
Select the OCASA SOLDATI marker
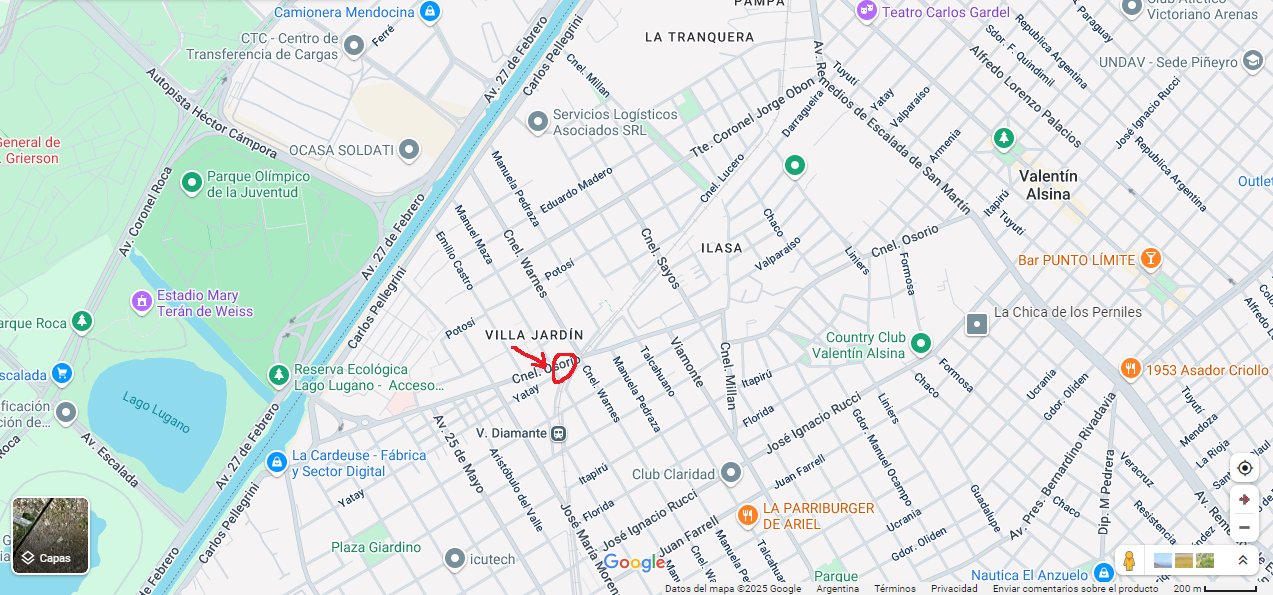point(408,150)
